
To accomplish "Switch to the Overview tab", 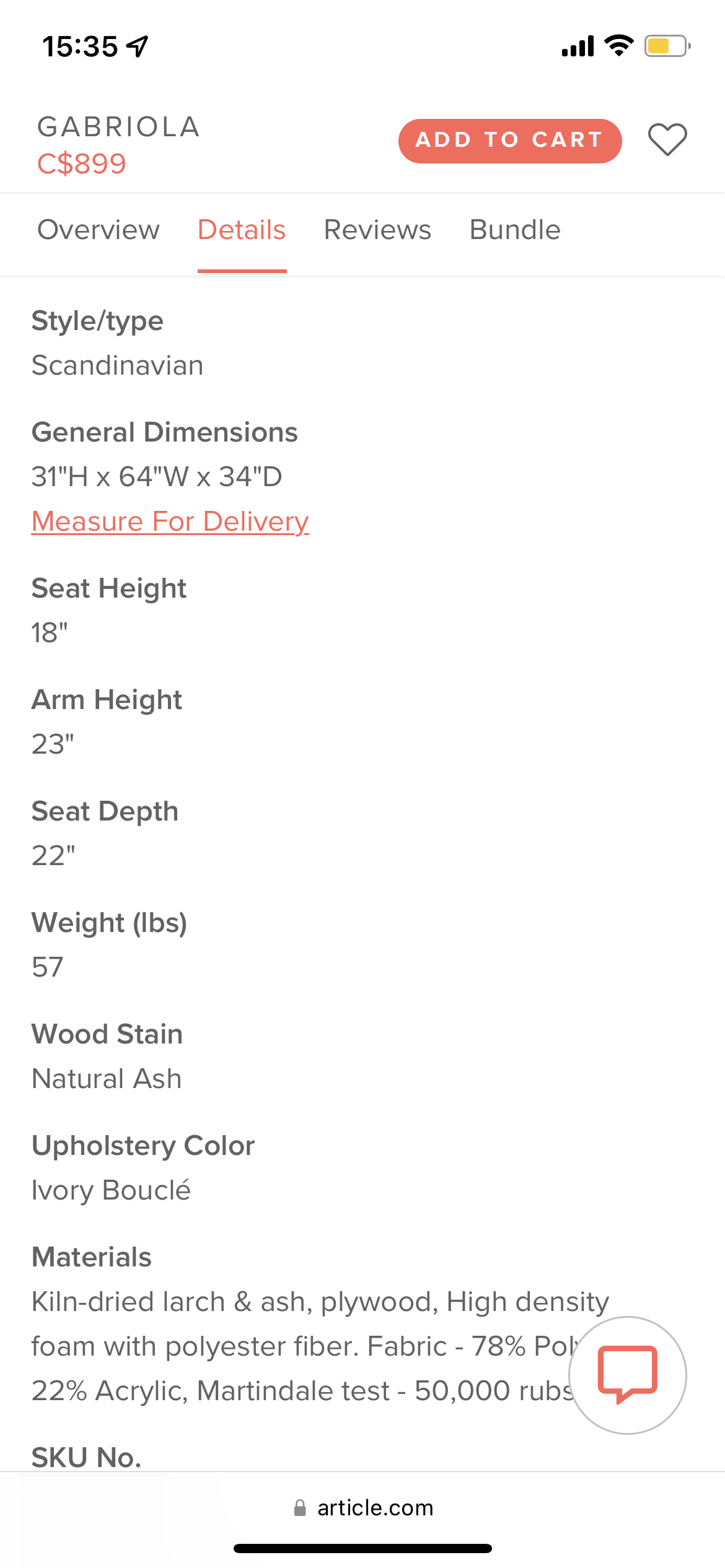I will pyautogui.click(x=99, y=230).
